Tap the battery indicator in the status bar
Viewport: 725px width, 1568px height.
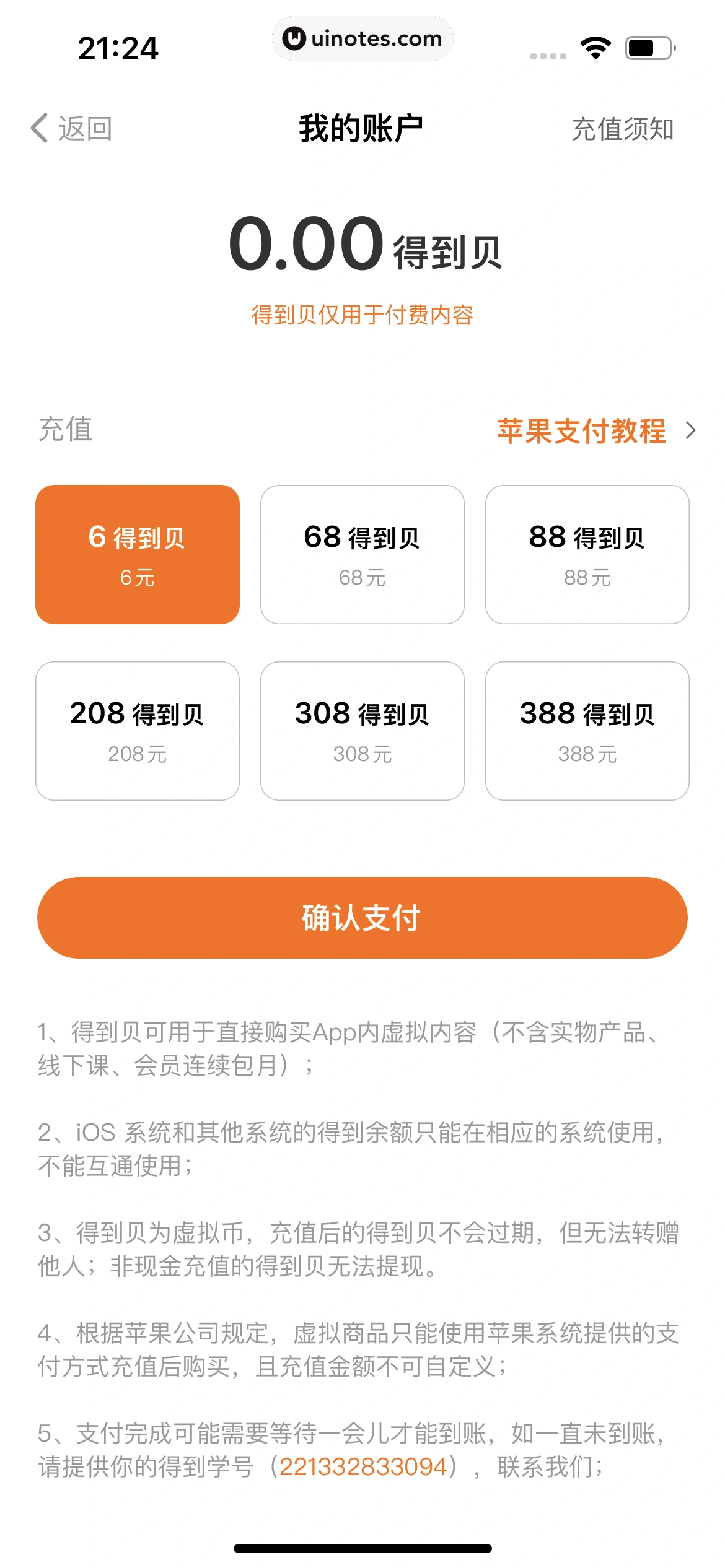pos(648,46)
